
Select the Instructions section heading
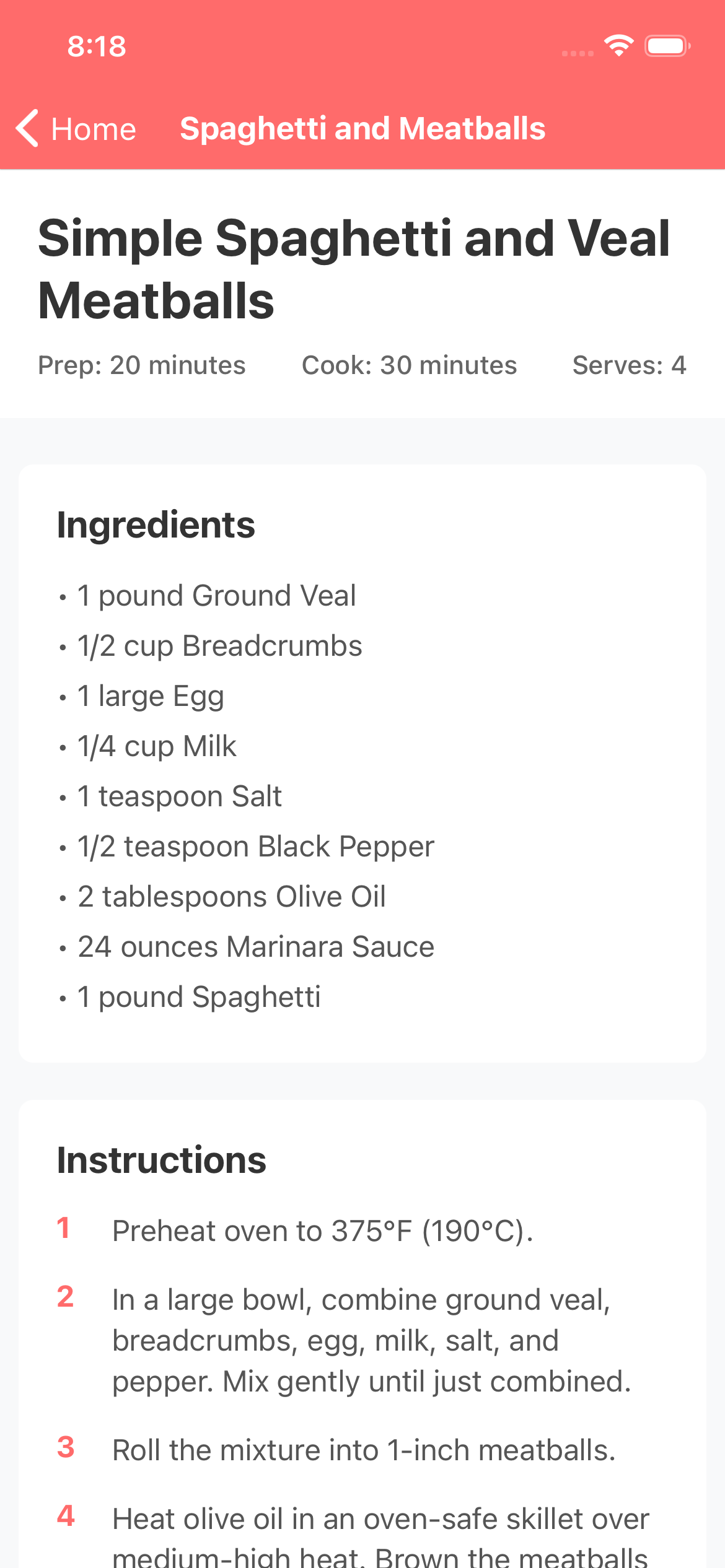pos(161,1159)
